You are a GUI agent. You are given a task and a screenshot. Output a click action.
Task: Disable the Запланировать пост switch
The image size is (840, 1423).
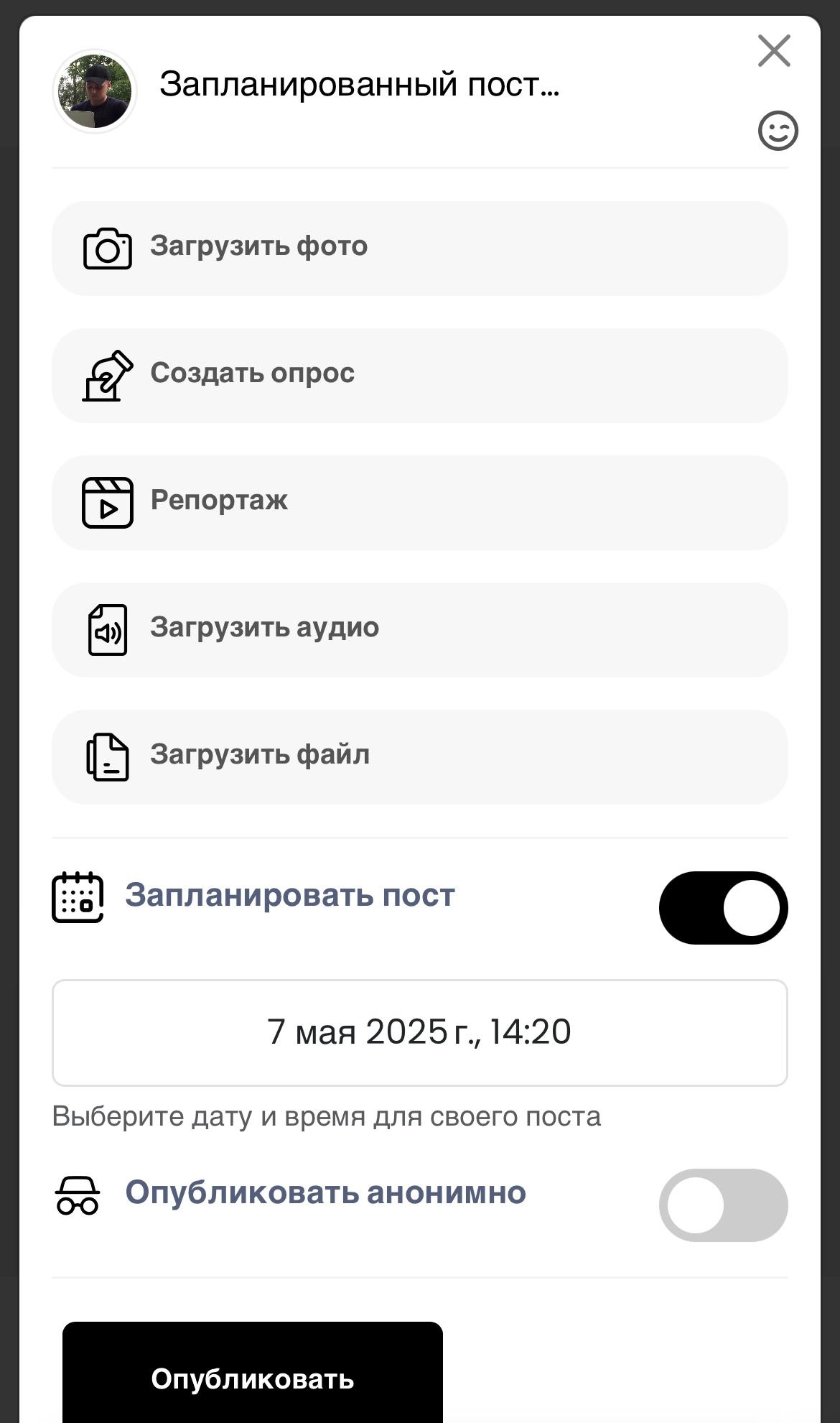pyautogui.click(x=723, y=907)
